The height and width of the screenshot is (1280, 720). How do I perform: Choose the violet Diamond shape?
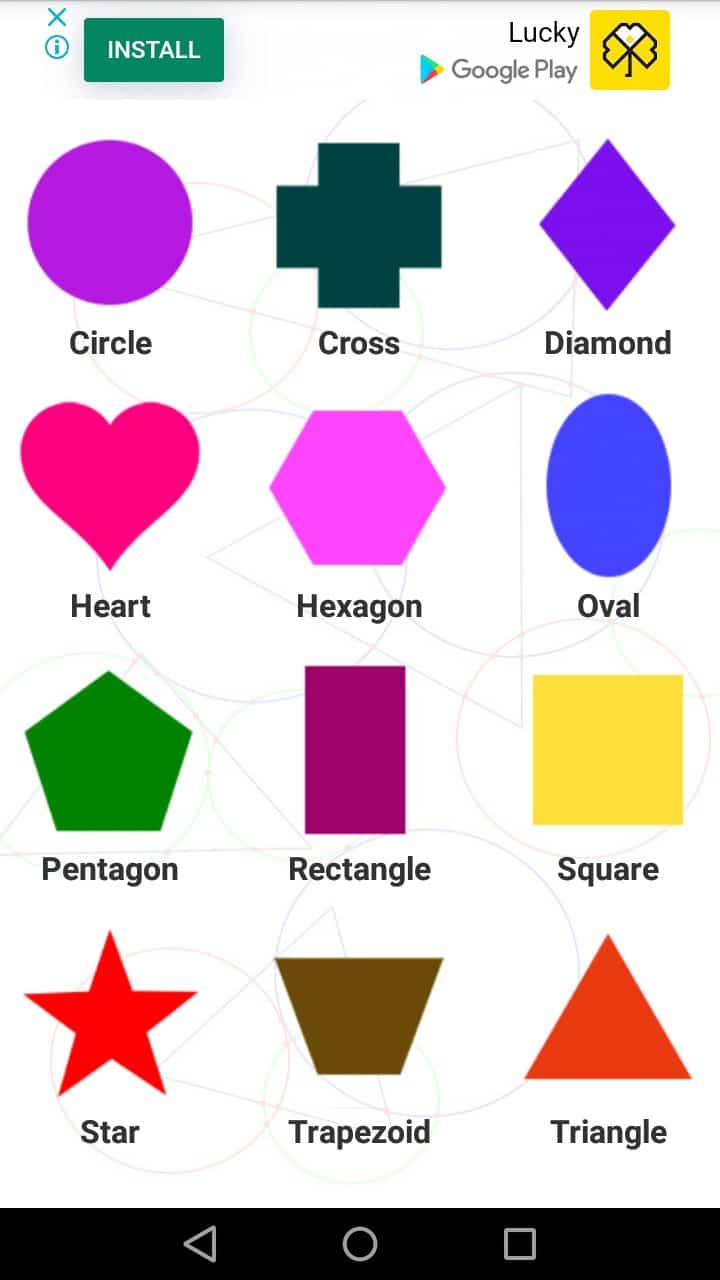coord(607,224)
